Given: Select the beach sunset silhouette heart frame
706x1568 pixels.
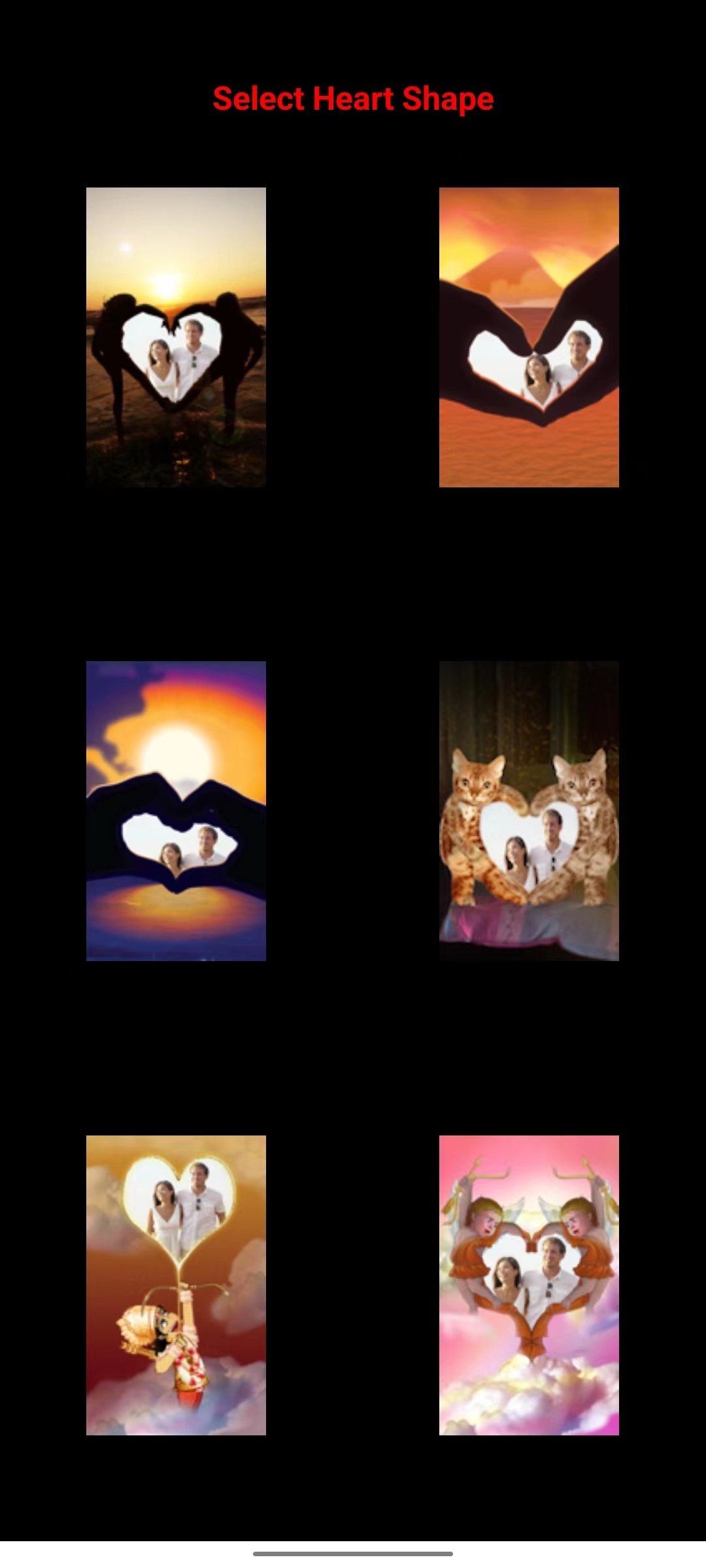Looking at the screenshot, I should [176, 337].
